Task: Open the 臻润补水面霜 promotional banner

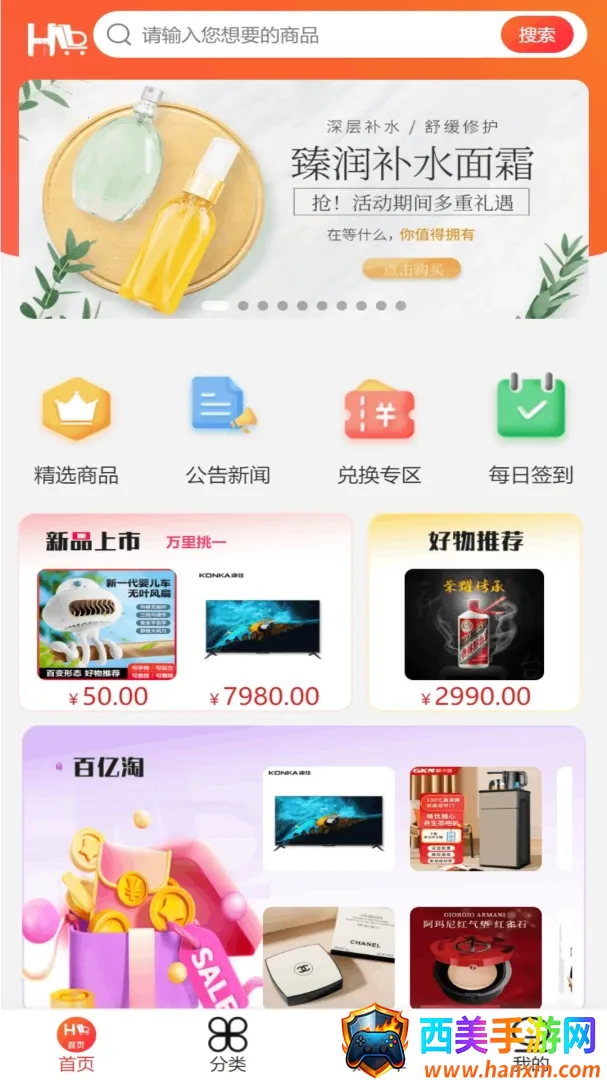Action: [x=304, y=199]
